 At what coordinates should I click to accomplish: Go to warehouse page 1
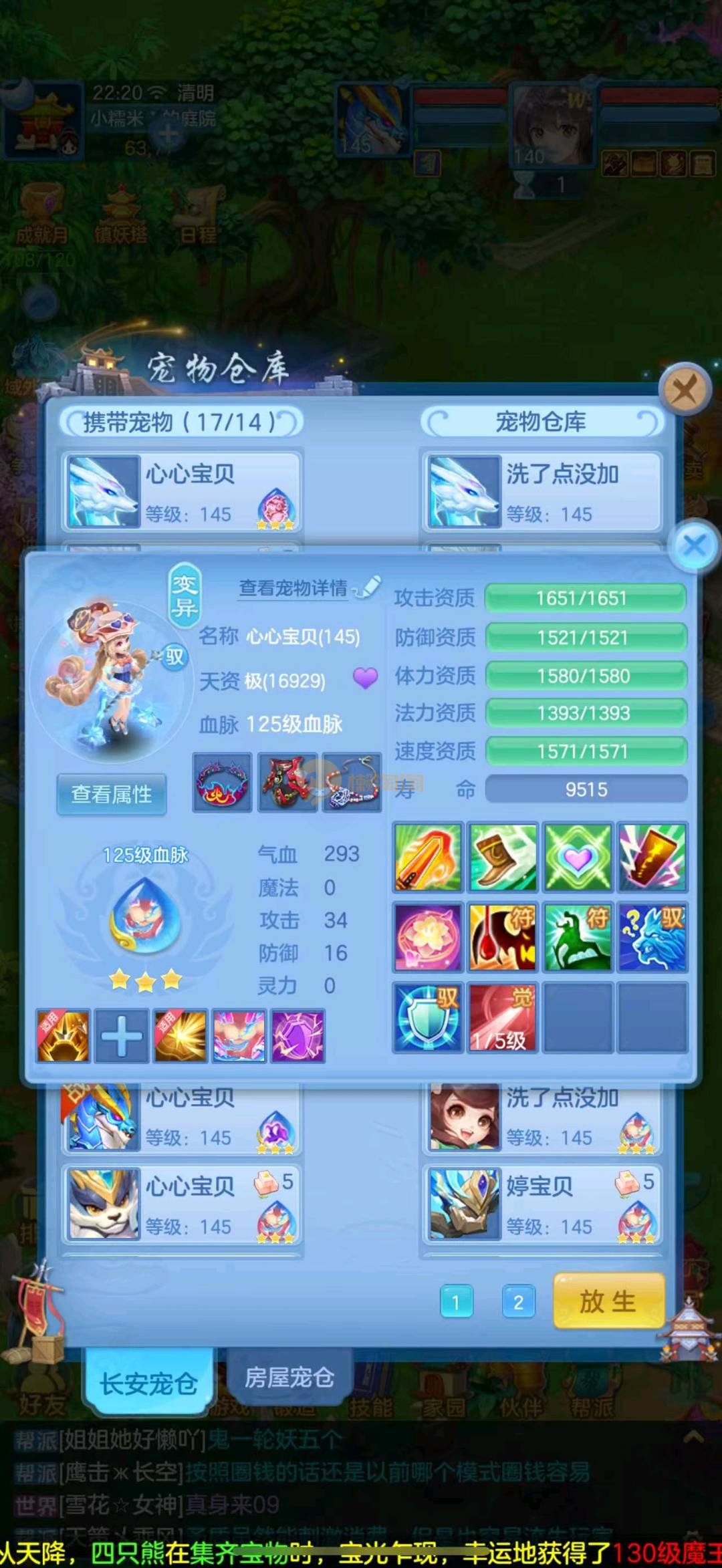click(457, 1302)
